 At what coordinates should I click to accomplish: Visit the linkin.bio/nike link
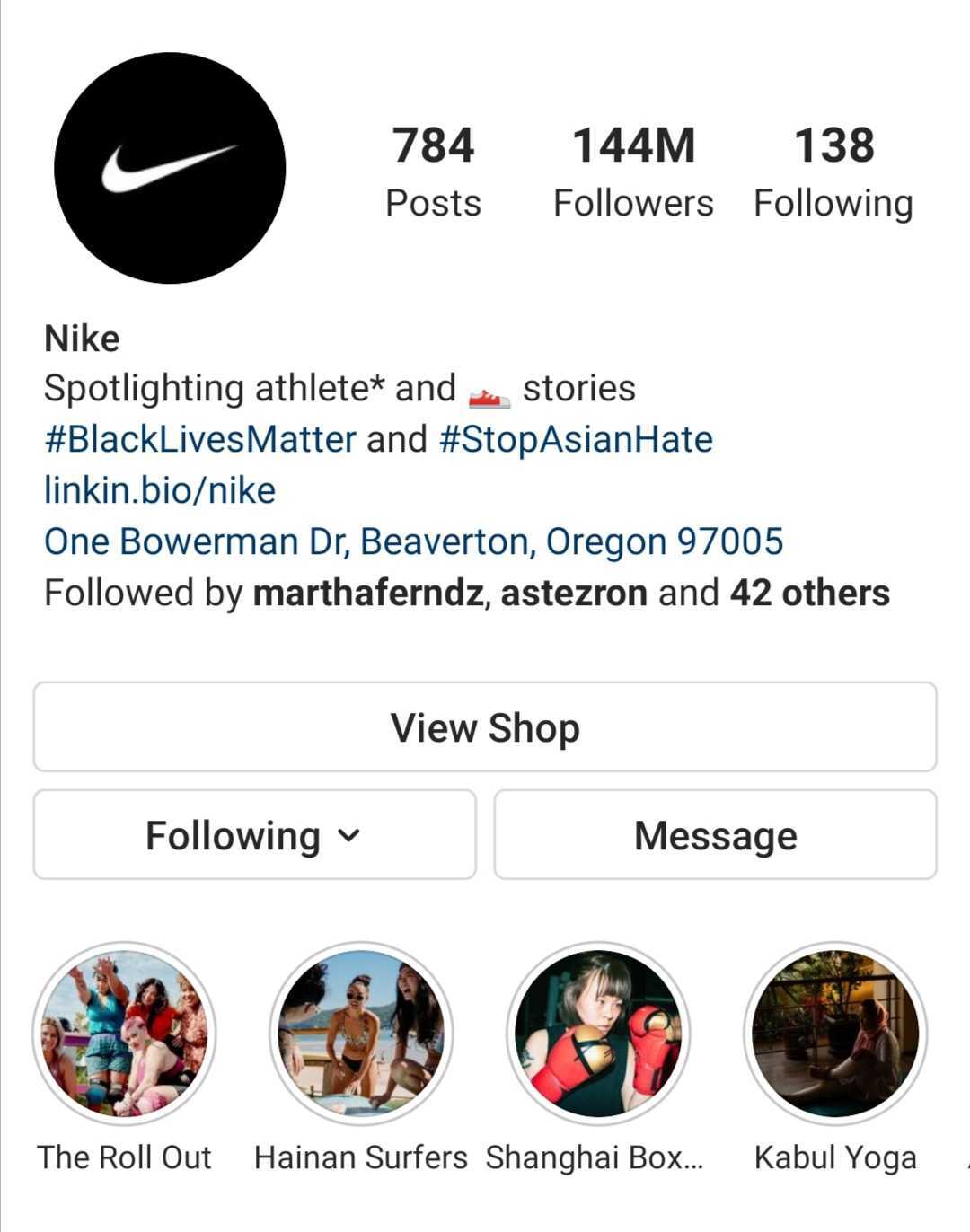click(x=160, y=491)
